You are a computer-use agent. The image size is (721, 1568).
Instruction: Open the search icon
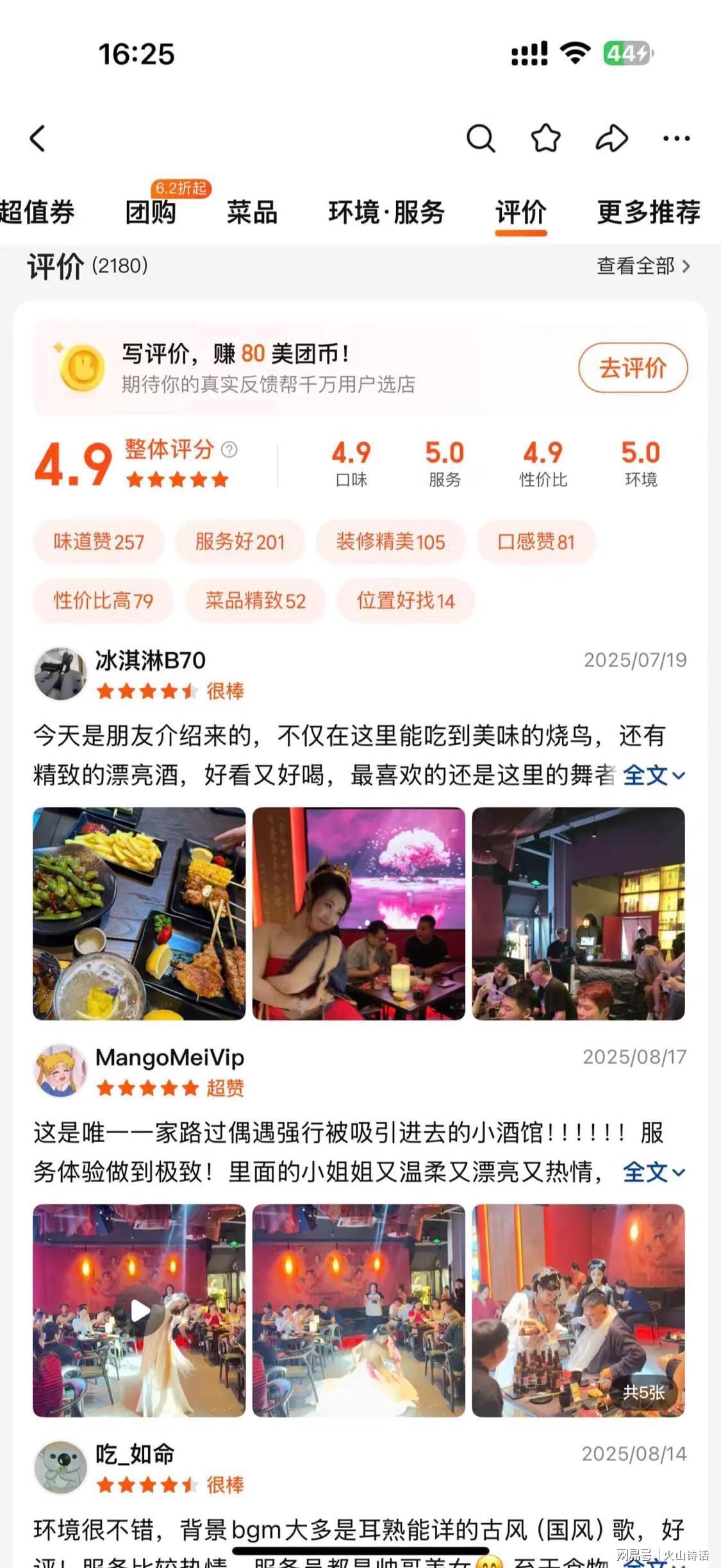[481, 138]
